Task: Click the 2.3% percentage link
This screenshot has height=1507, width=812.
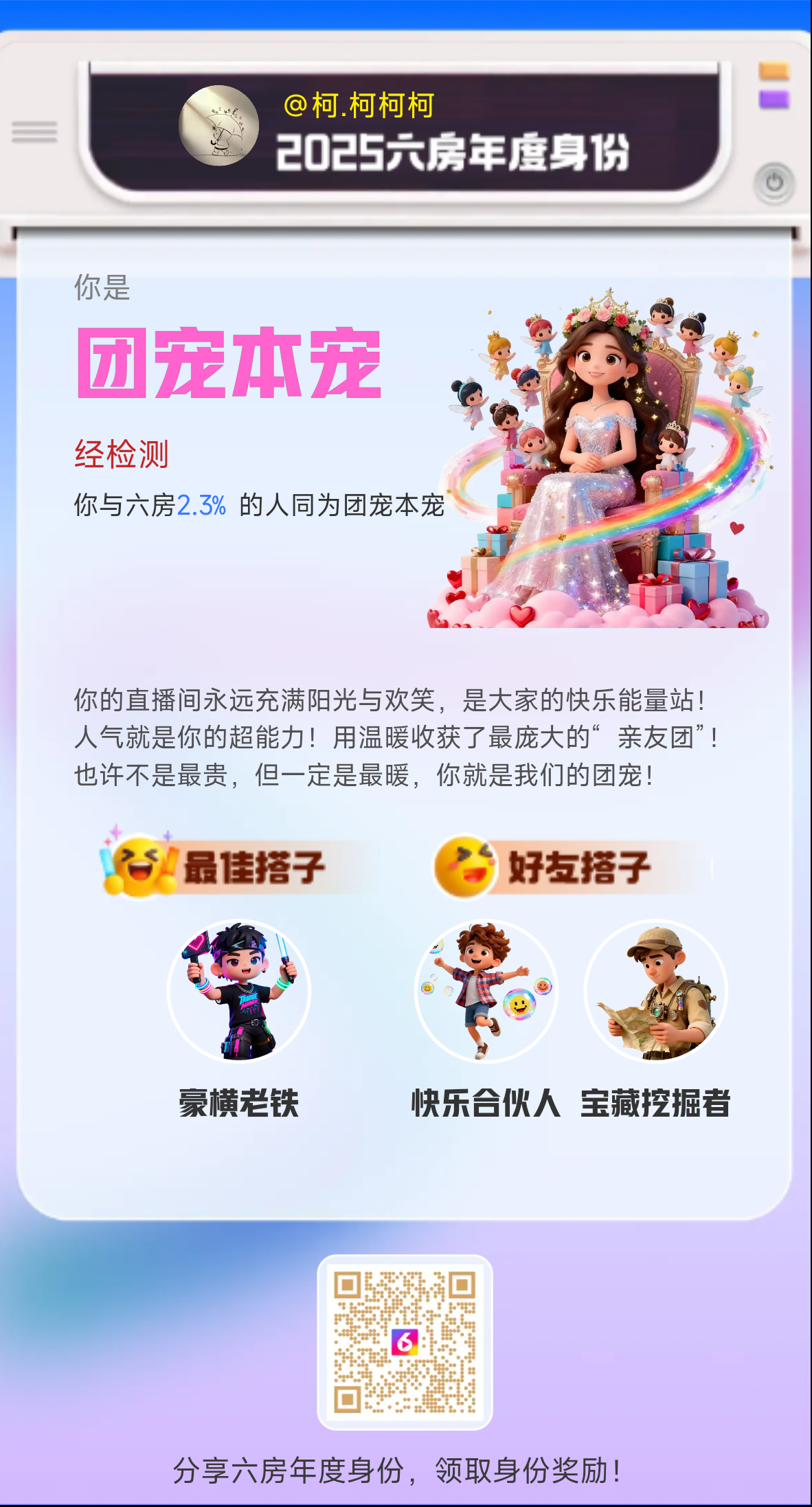Action: pos(201,506)
